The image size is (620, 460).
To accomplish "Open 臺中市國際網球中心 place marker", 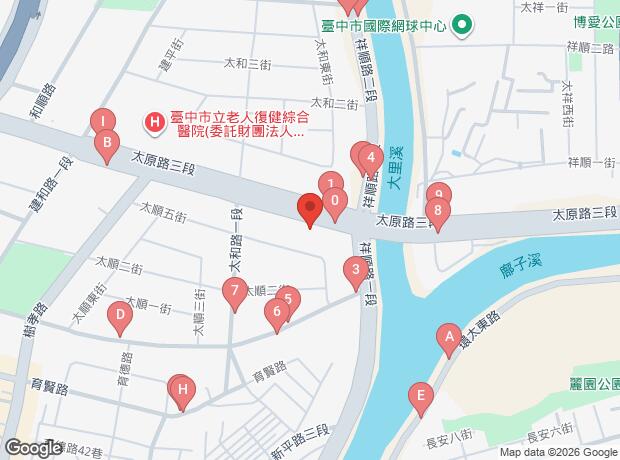I will pos(462,24).
